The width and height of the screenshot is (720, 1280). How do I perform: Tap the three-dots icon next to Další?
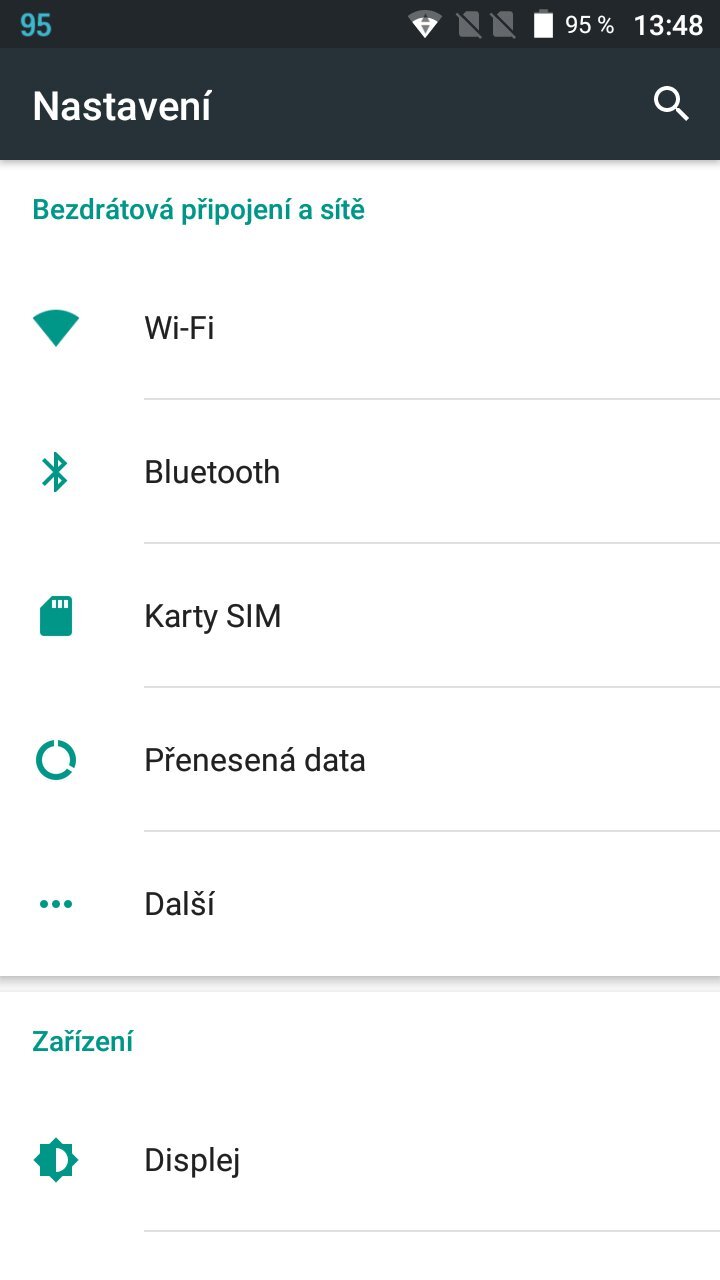point(55,903)
